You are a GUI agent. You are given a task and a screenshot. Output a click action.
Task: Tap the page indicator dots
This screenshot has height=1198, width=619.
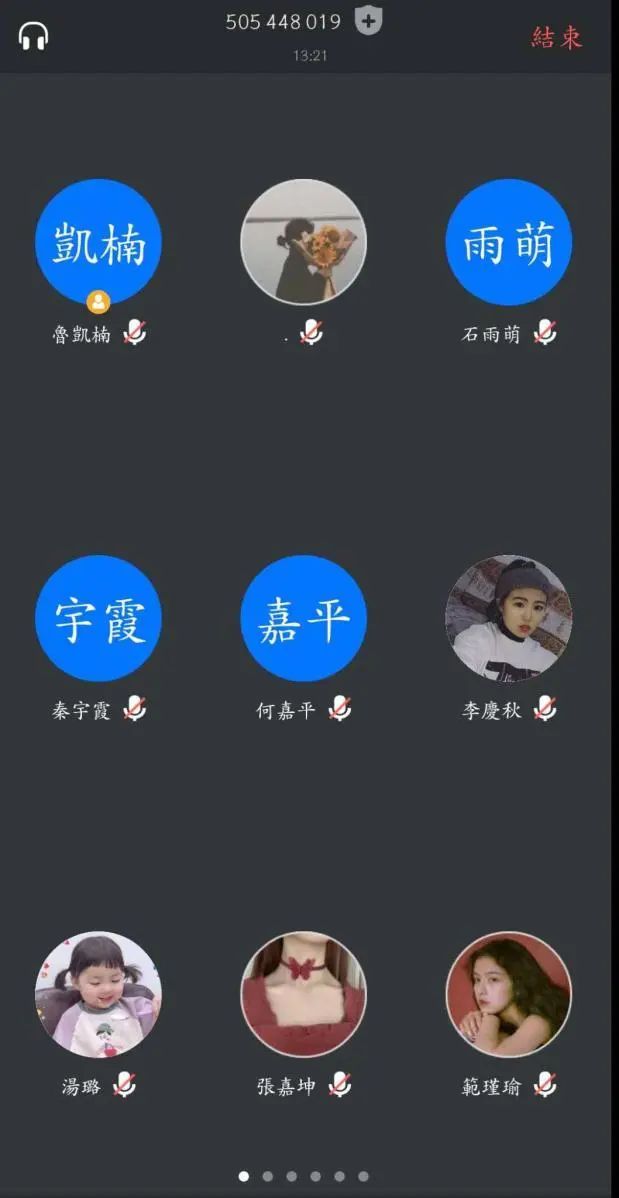303,1176
